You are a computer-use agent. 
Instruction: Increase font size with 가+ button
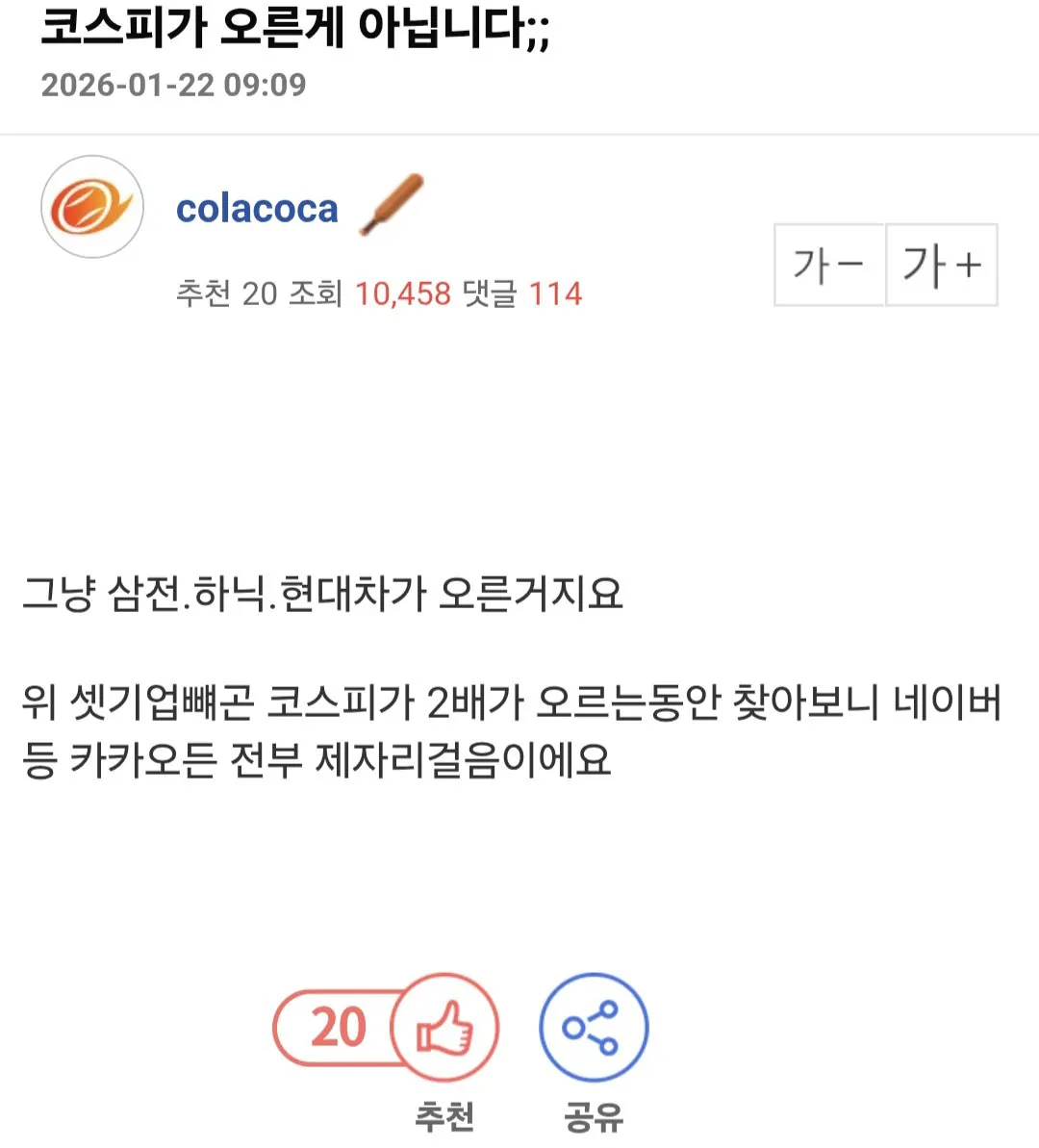(x=942, y=265)
